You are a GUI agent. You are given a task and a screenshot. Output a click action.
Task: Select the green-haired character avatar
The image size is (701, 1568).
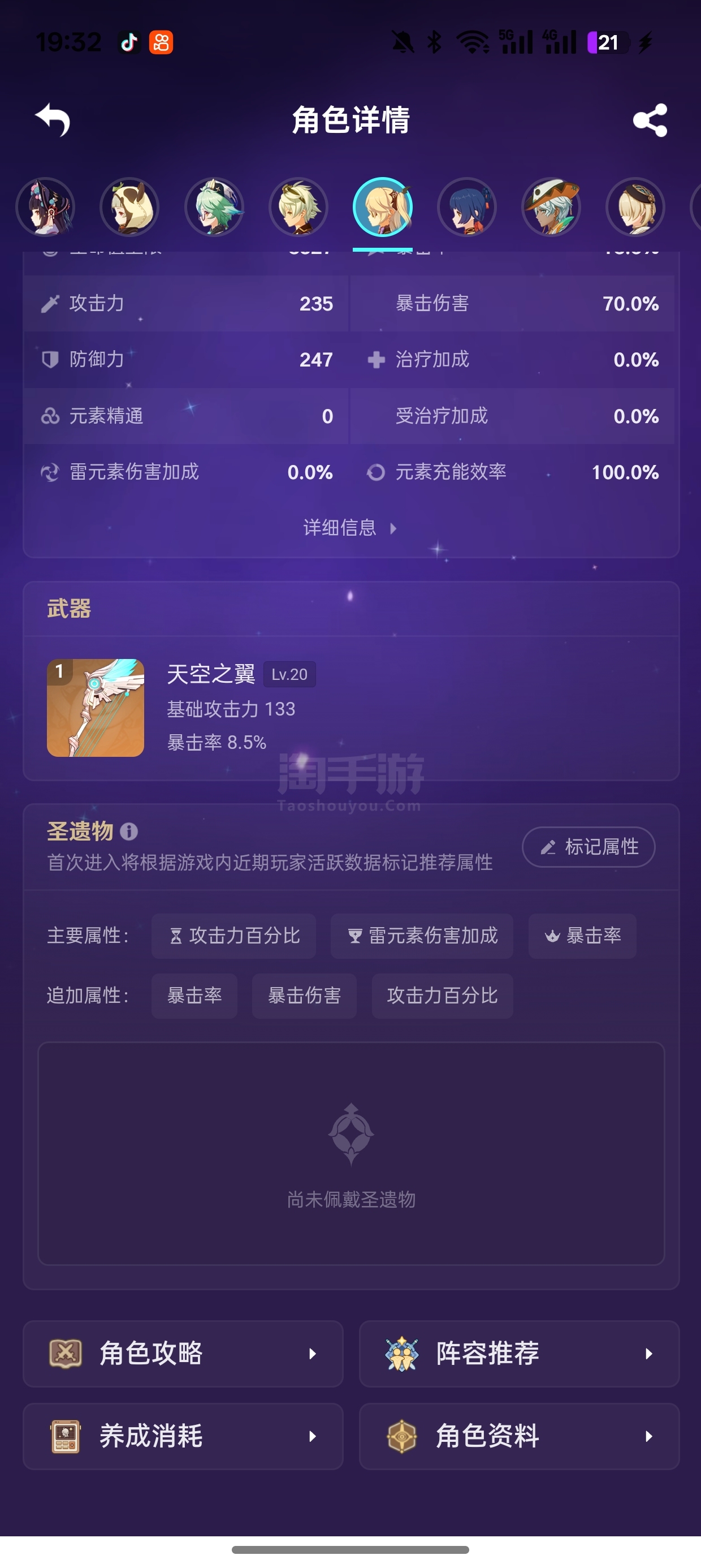(214, 208)
